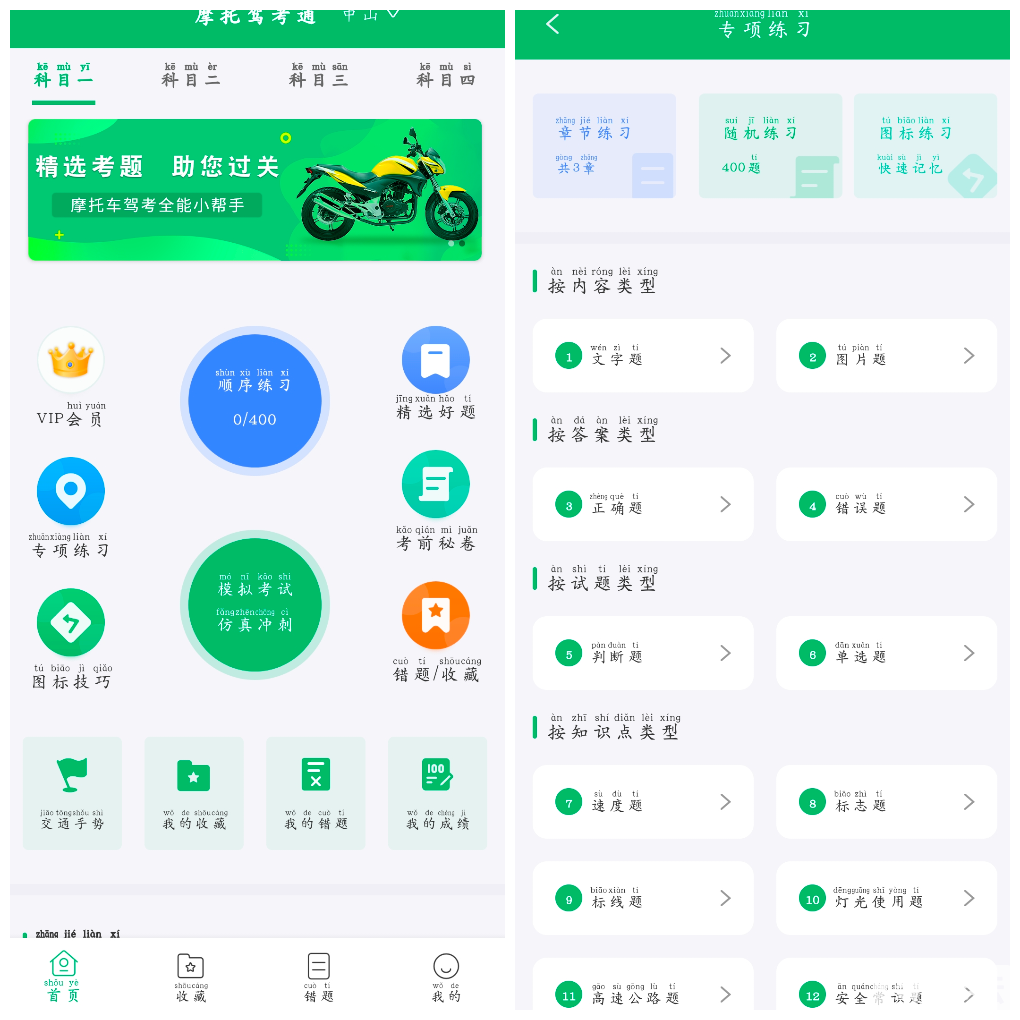Select 错误题 false-answer questions
The width and height of the screenshot is (1020, 1020).
886,505
